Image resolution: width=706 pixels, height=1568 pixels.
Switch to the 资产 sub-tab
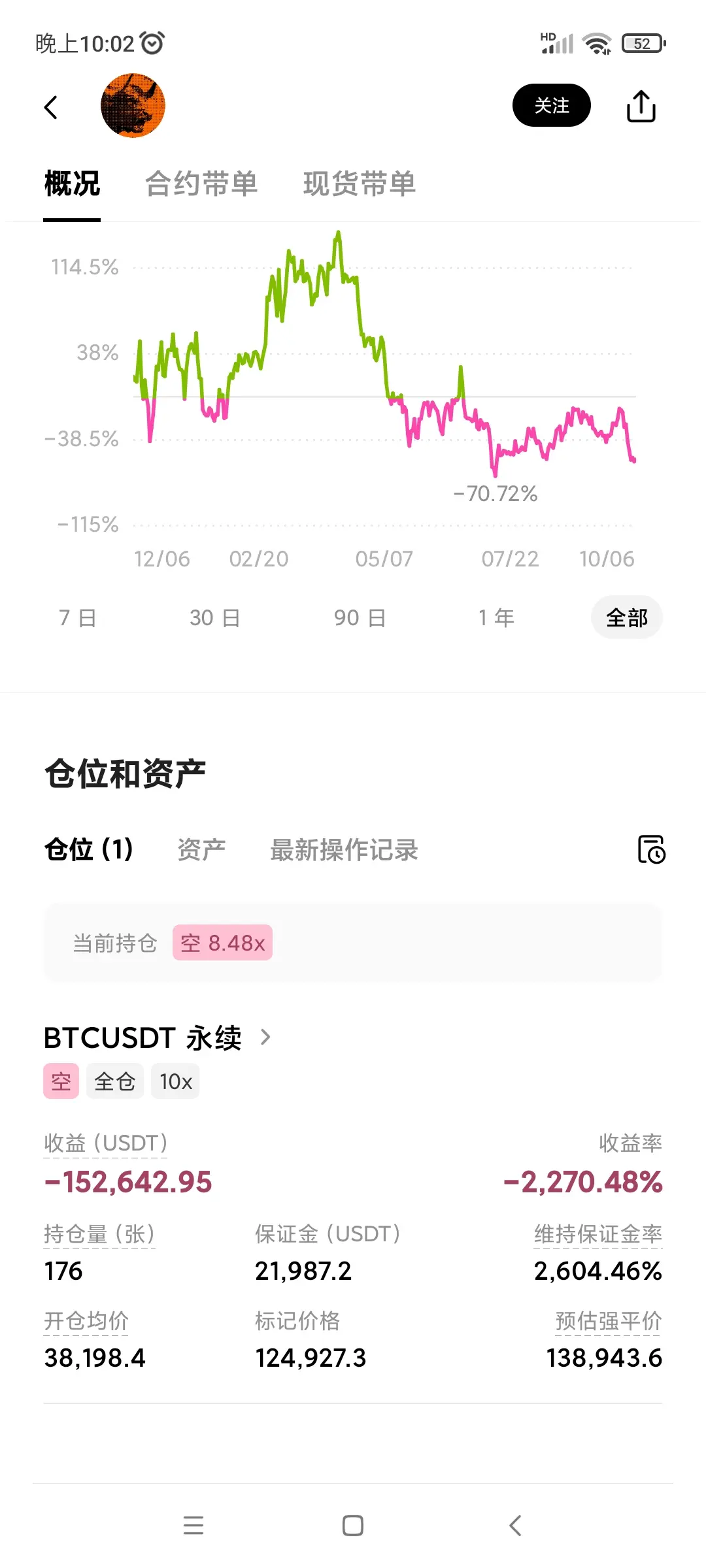(201, 850)
